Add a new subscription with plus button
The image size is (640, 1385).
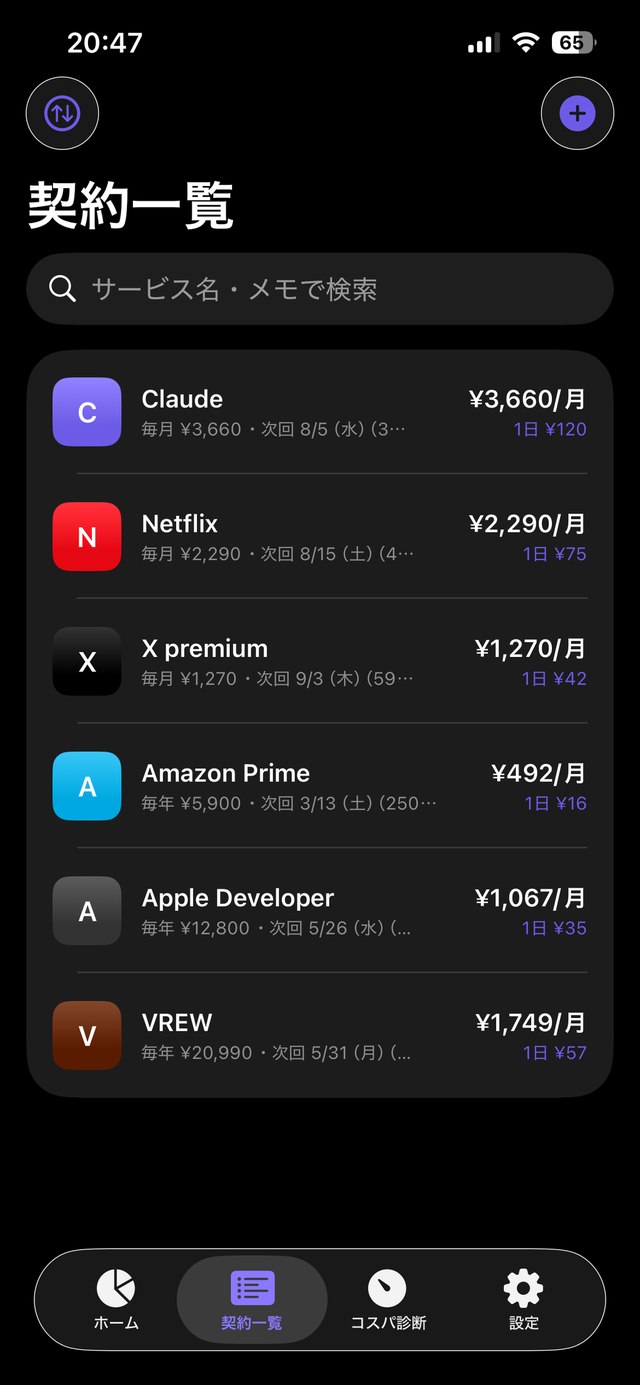coord(577,113)
